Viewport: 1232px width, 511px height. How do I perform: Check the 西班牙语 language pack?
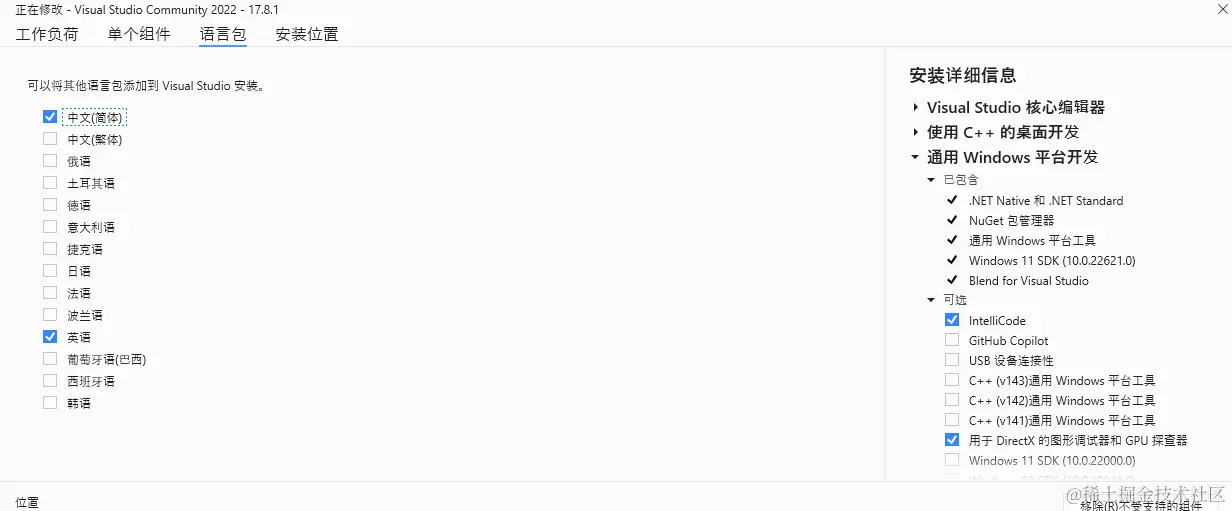50,381
